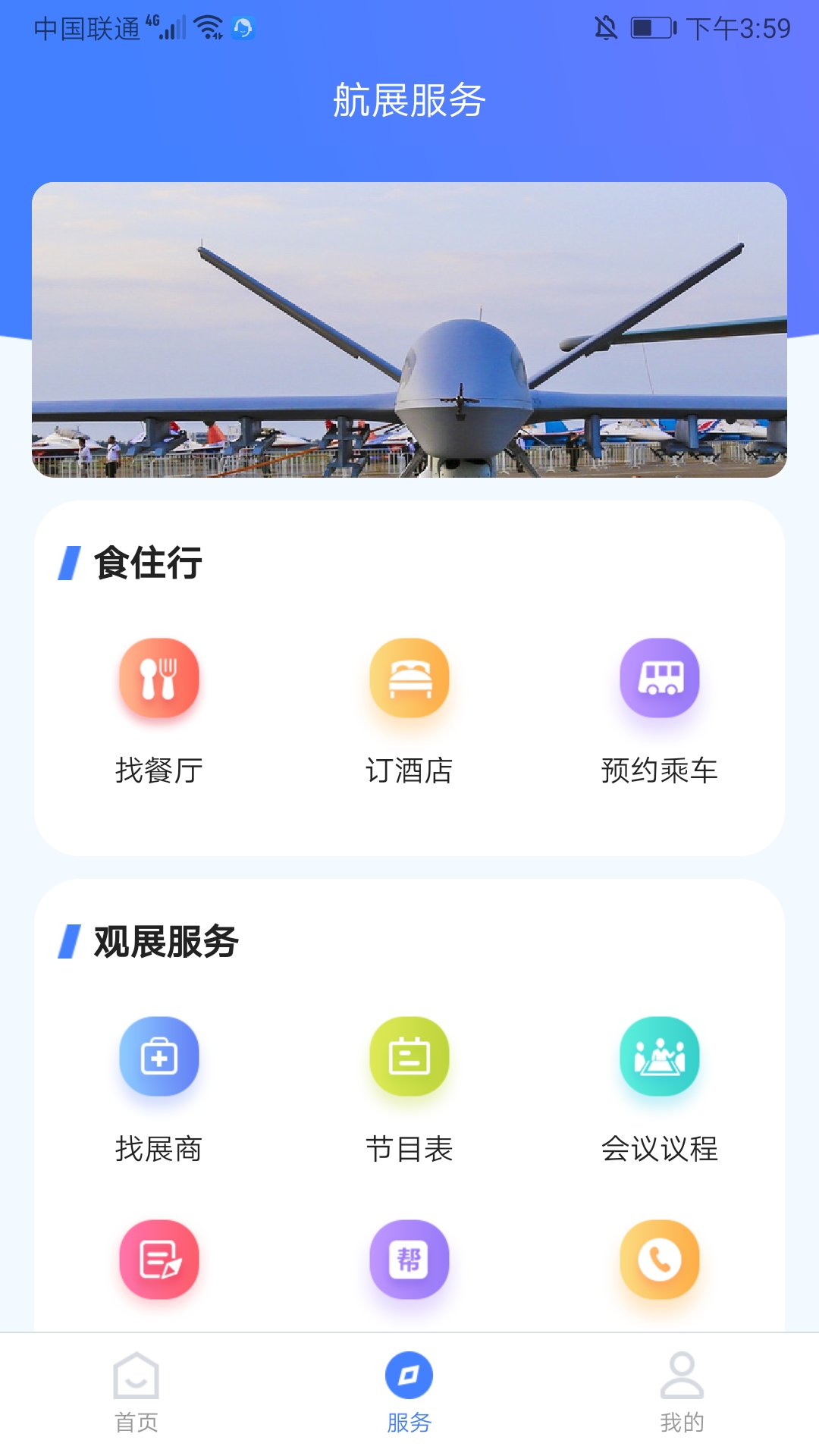
Task: Click the 找餐厅 text label
Action: click(x=158, y=772)
